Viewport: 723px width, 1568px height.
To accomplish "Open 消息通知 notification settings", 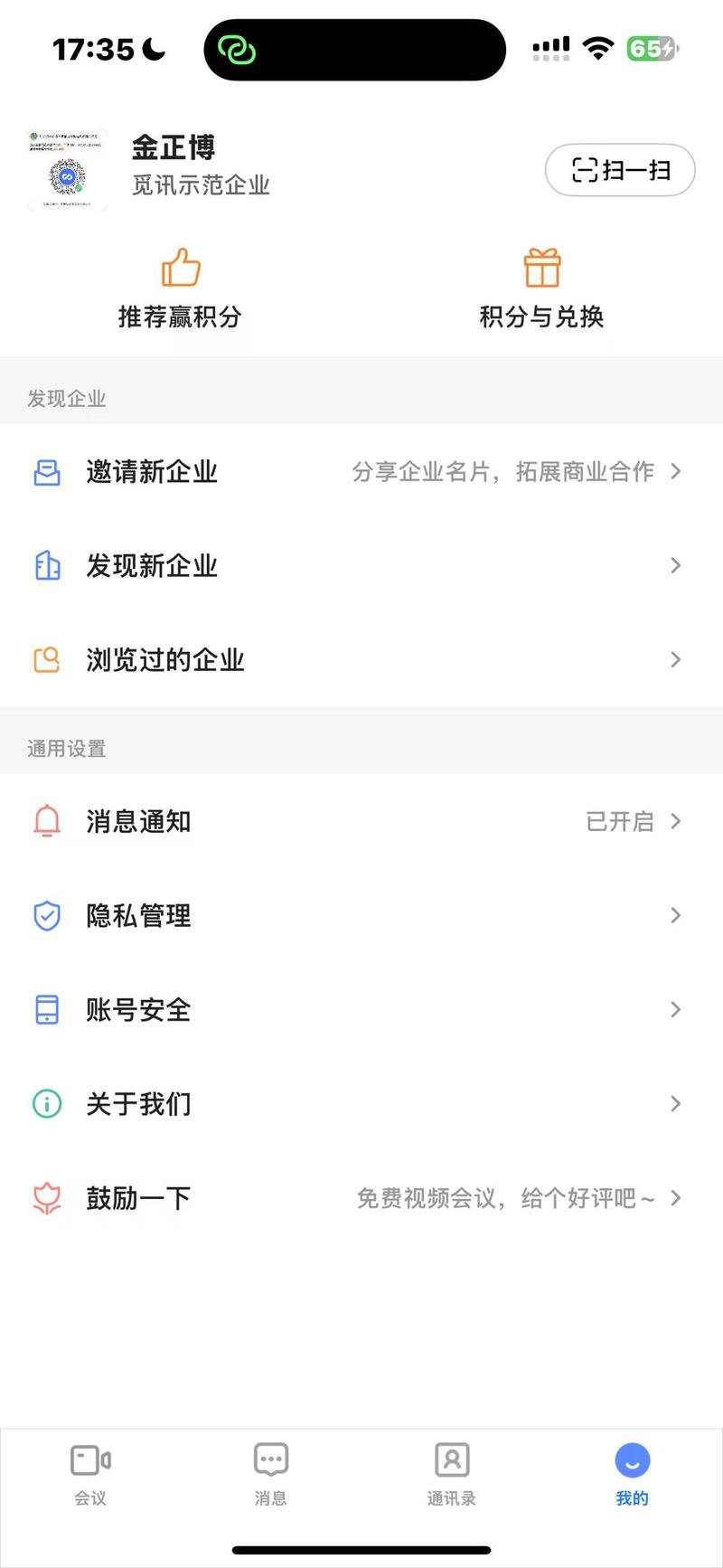I will click(361, 821).
